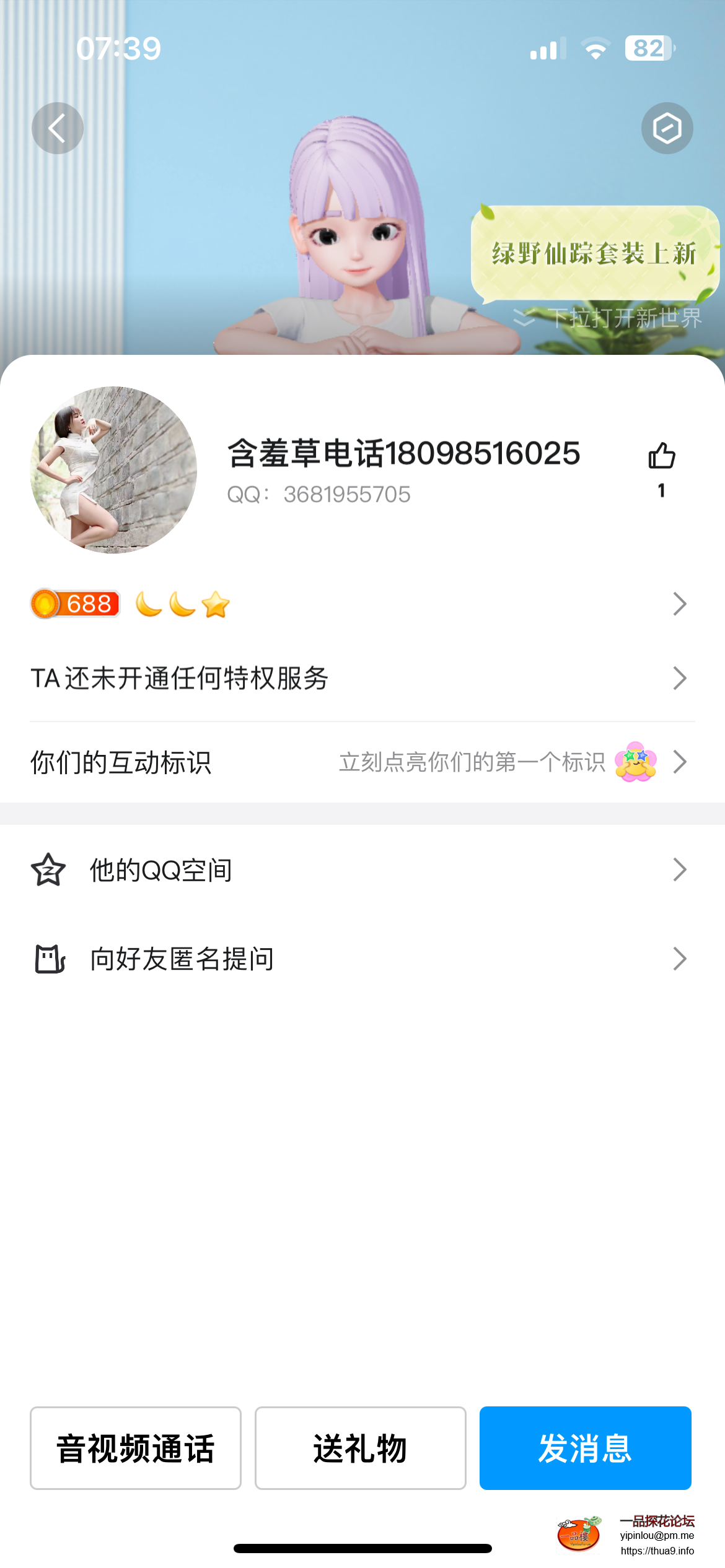Like this profile with thumbs-up
This screenshot has width=725, height=1568.
tap(661, 456)
